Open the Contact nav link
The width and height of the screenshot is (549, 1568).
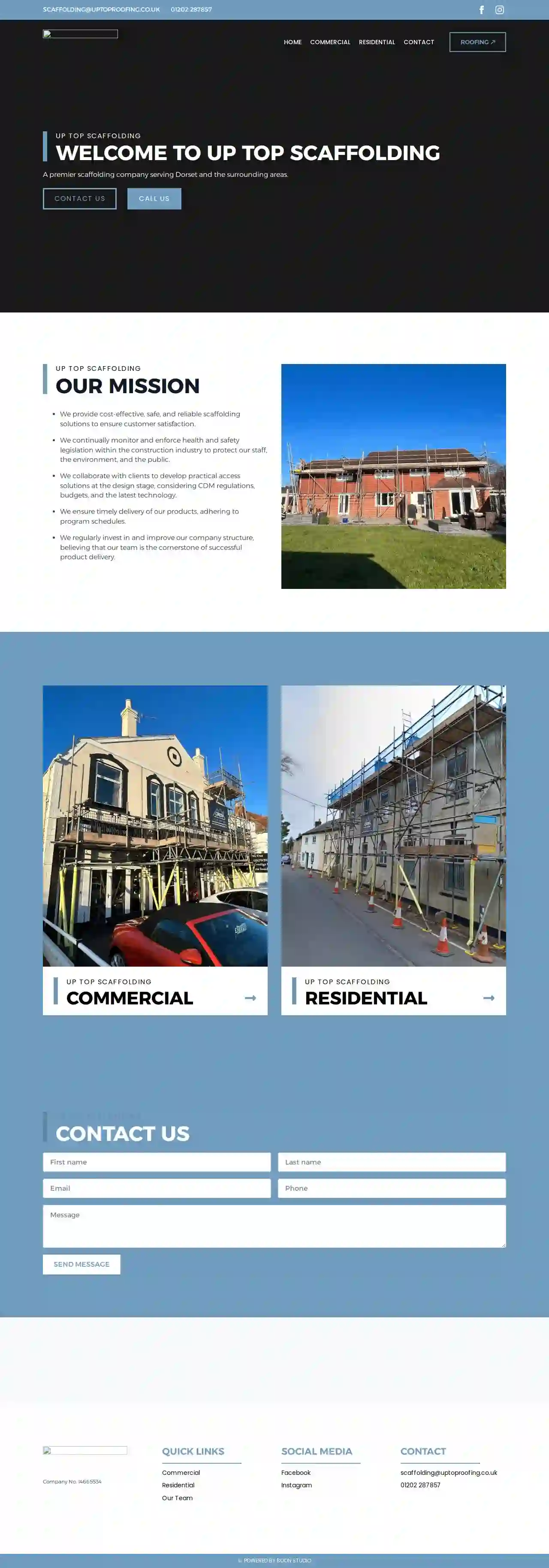point(419,42)
